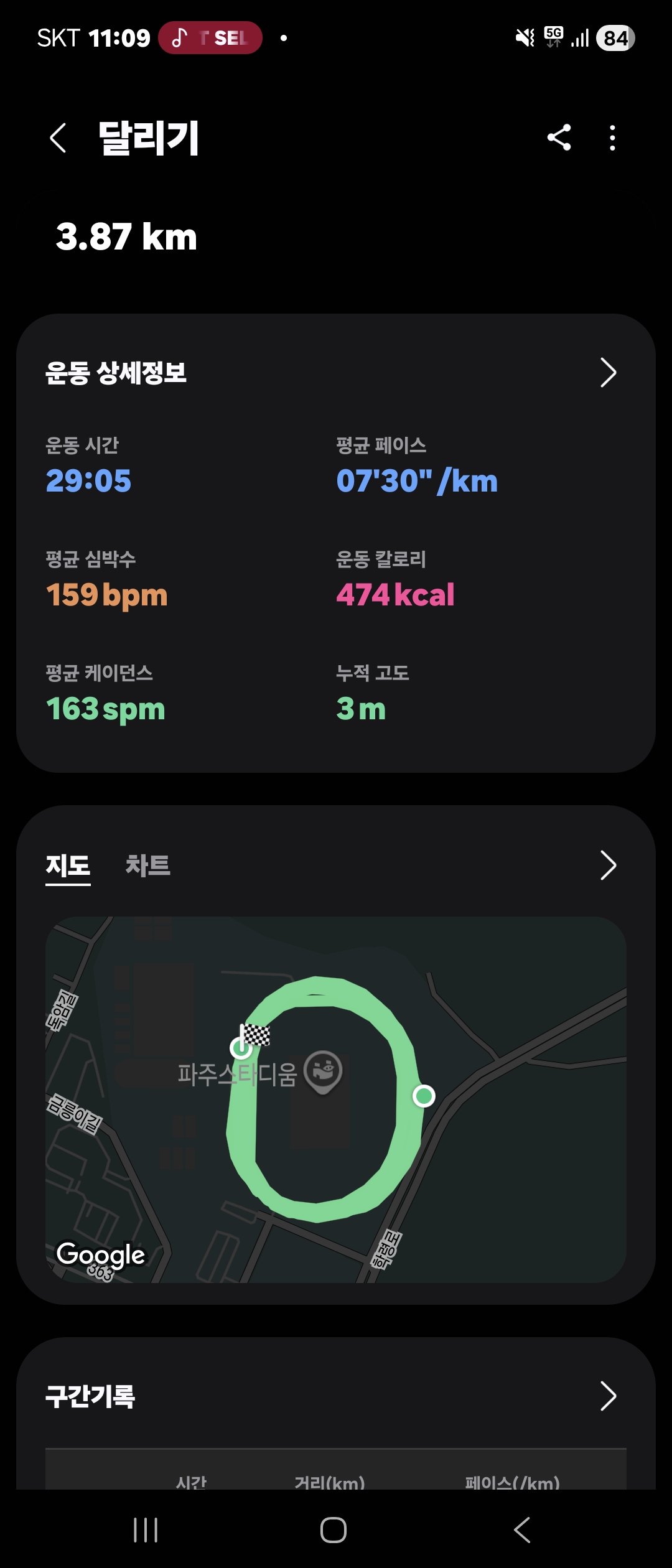
Task: Share this running workout
Action: click(x=559, y=138)
